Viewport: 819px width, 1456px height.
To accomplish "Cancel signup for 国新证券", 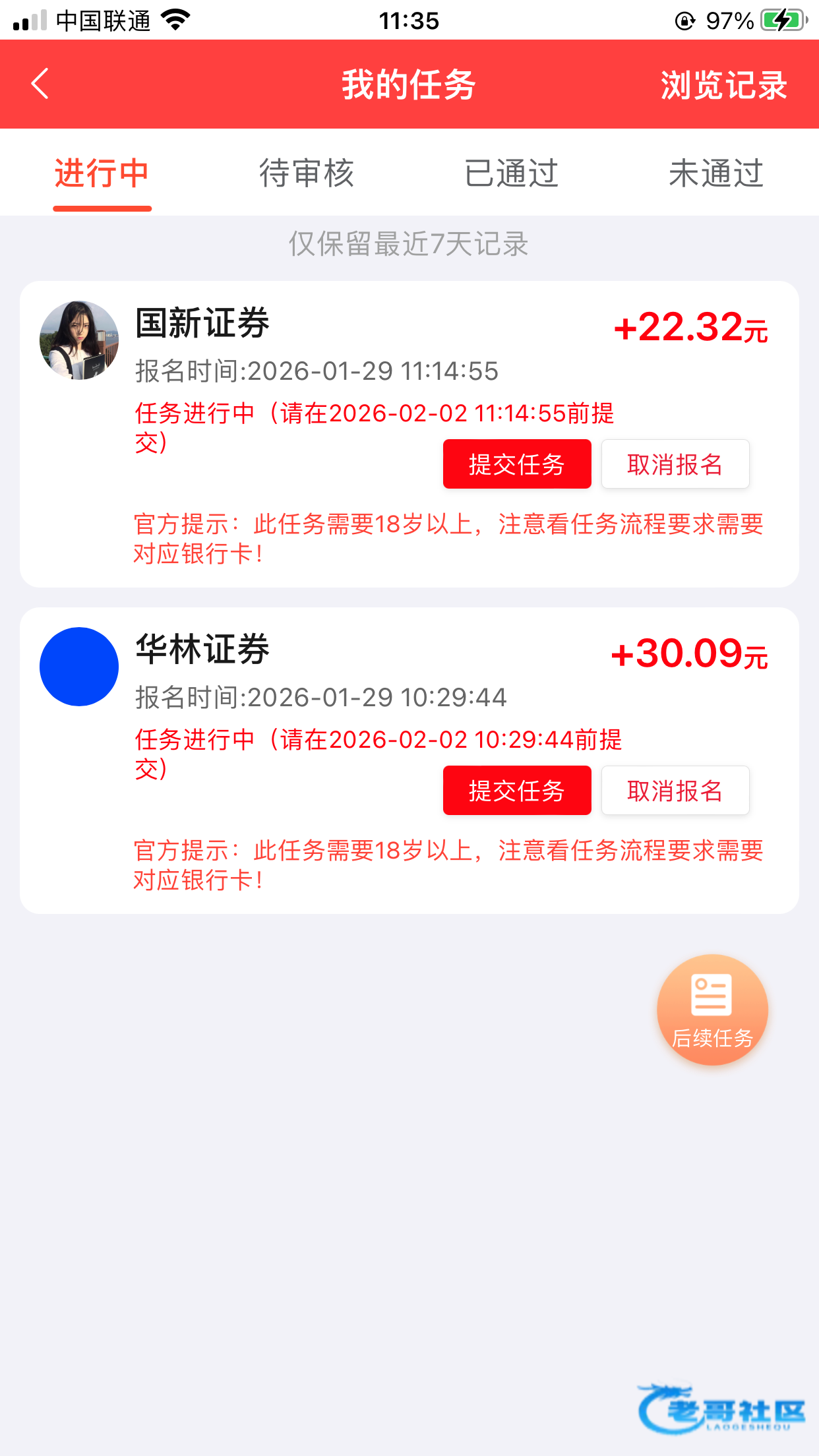I will (675, 464).
